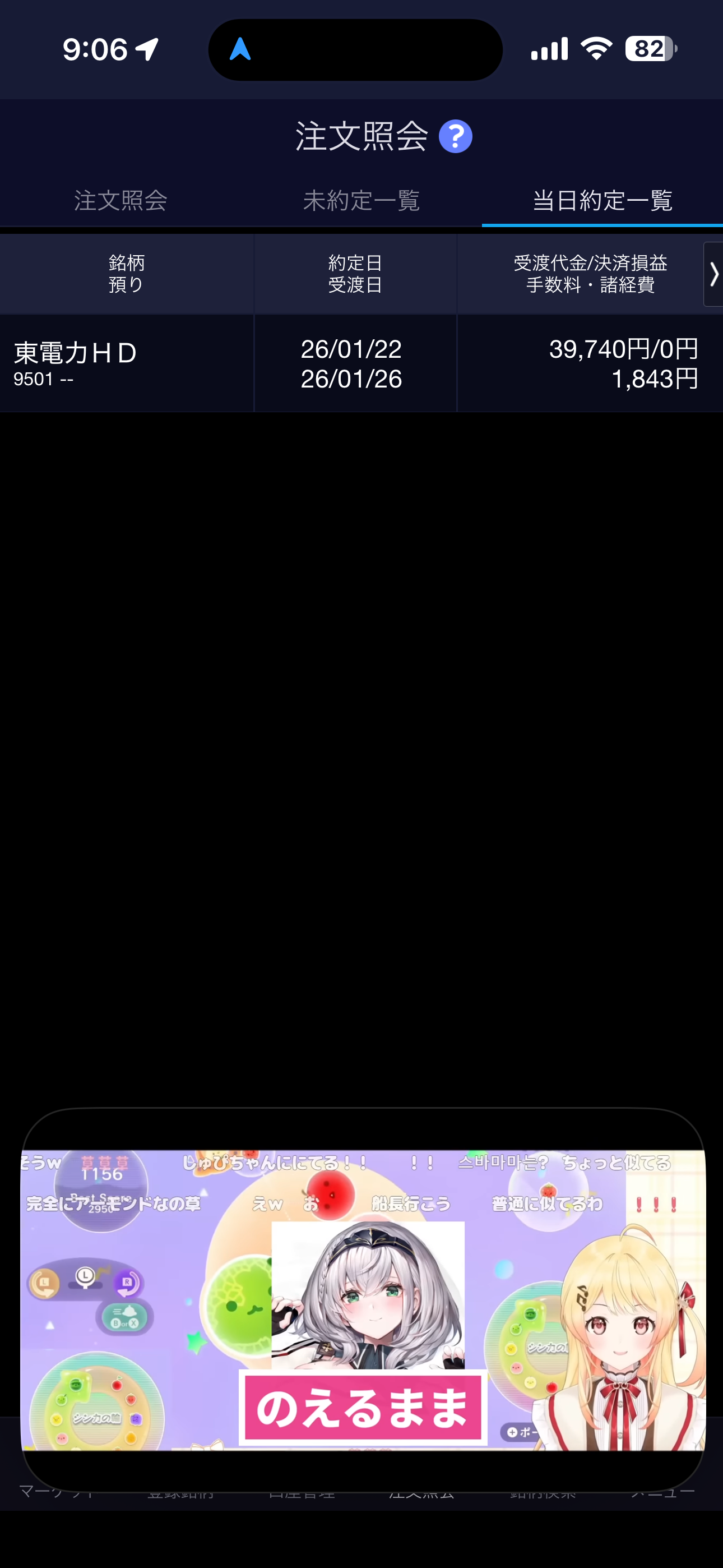Open the help question mark icon

455,136
